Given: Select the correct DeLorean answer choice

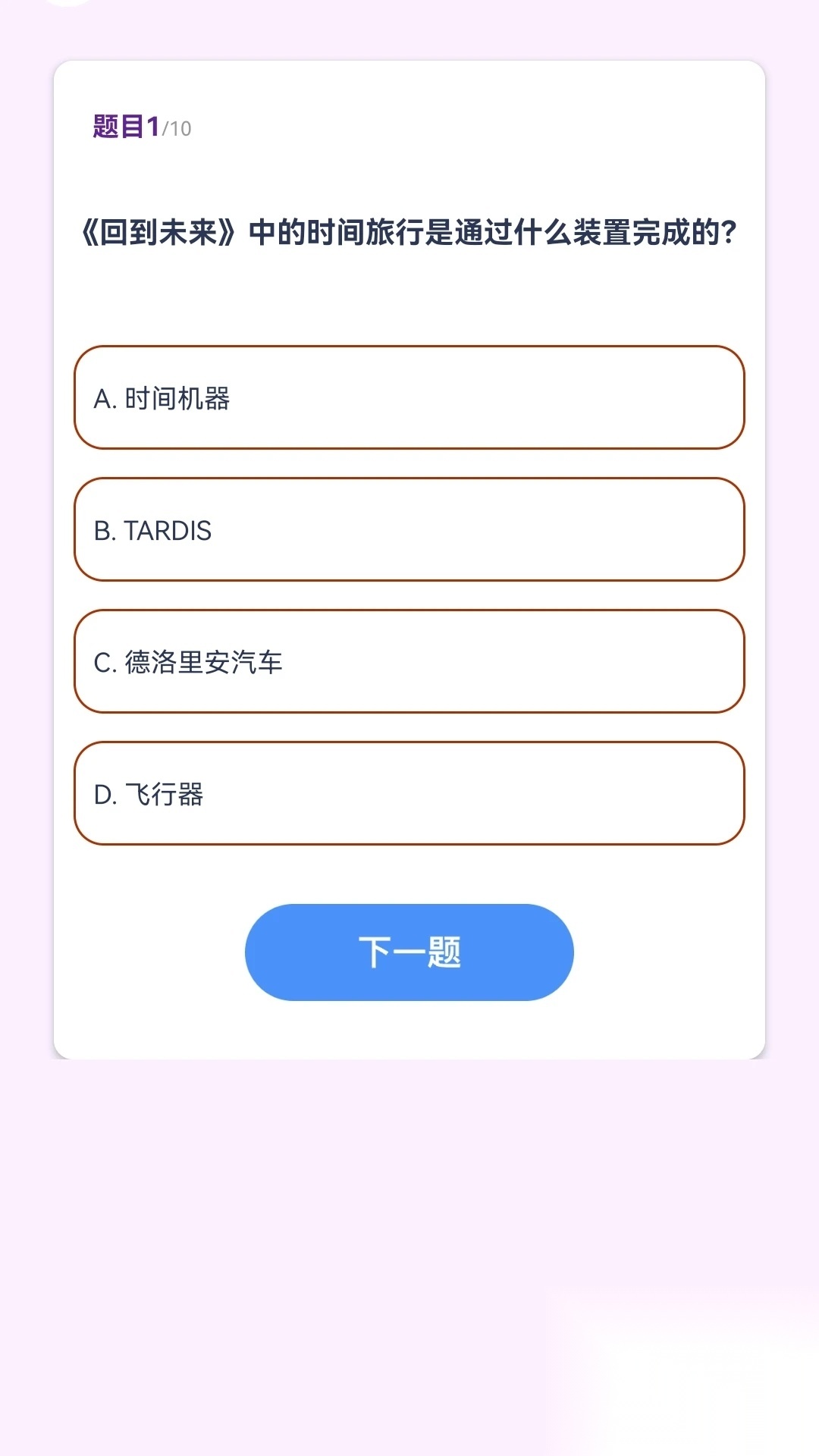Looking at the screenshot, I should point(409,662).
